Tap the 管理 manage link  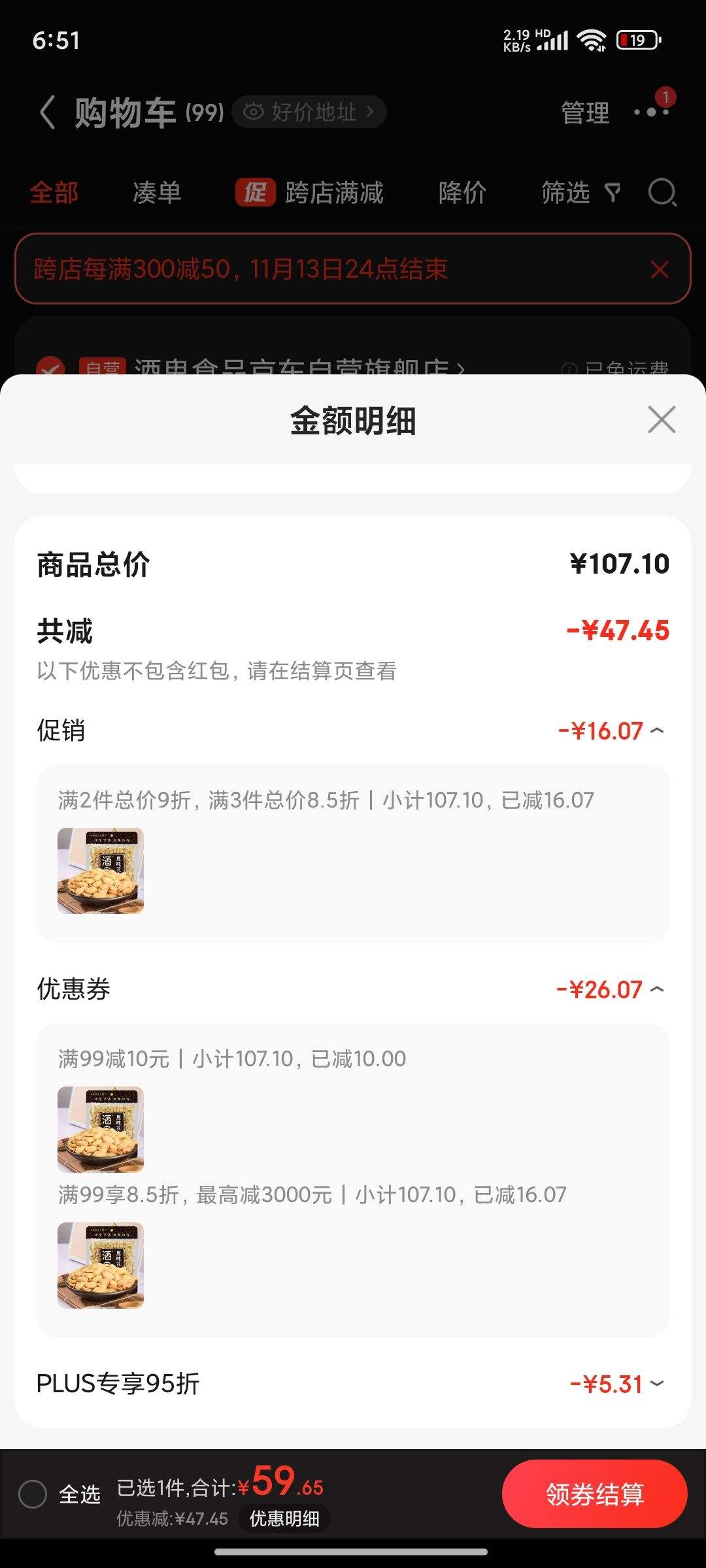coord(584,112)
